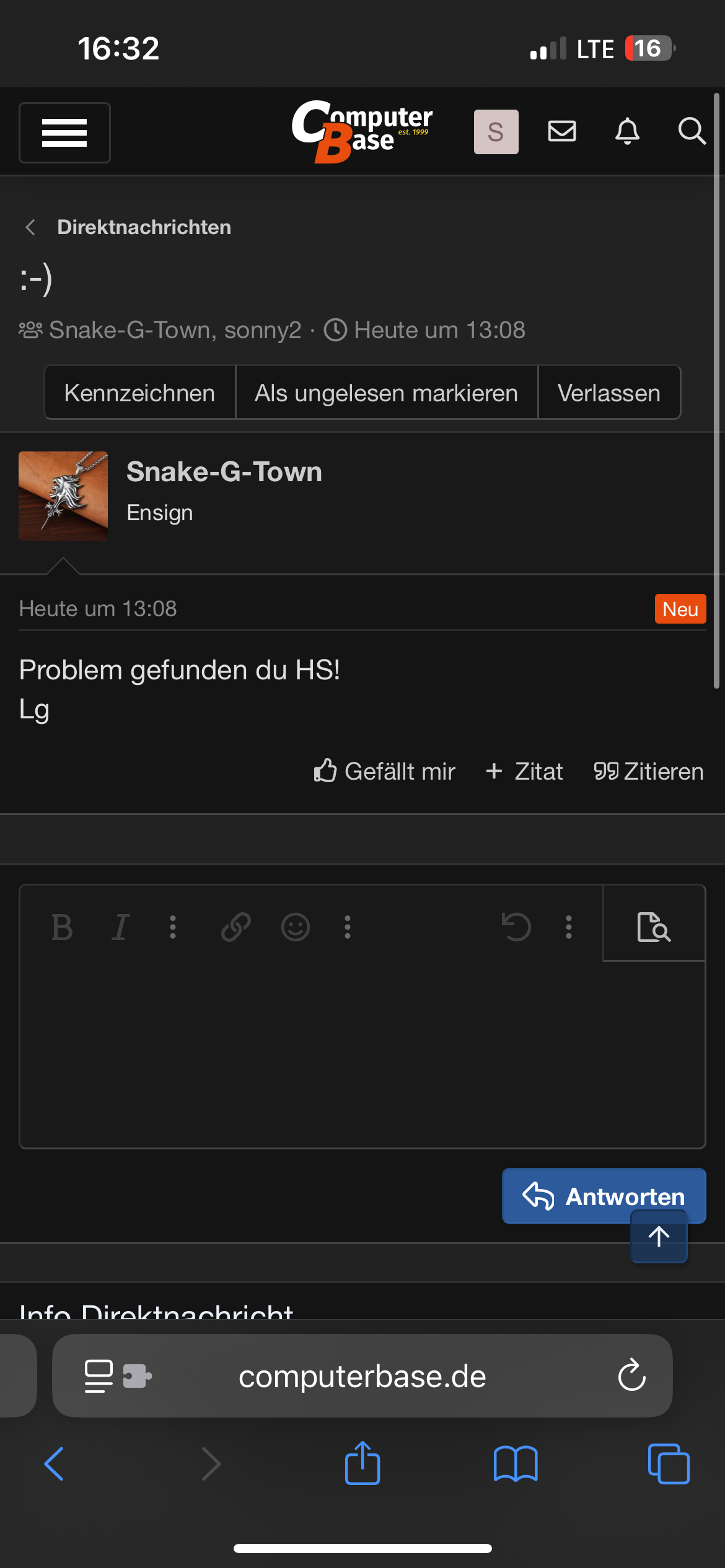This screenshot has width=725, height=1568.
Task: Add message to multi-quote with Zitat
Action: click(525, 772)
